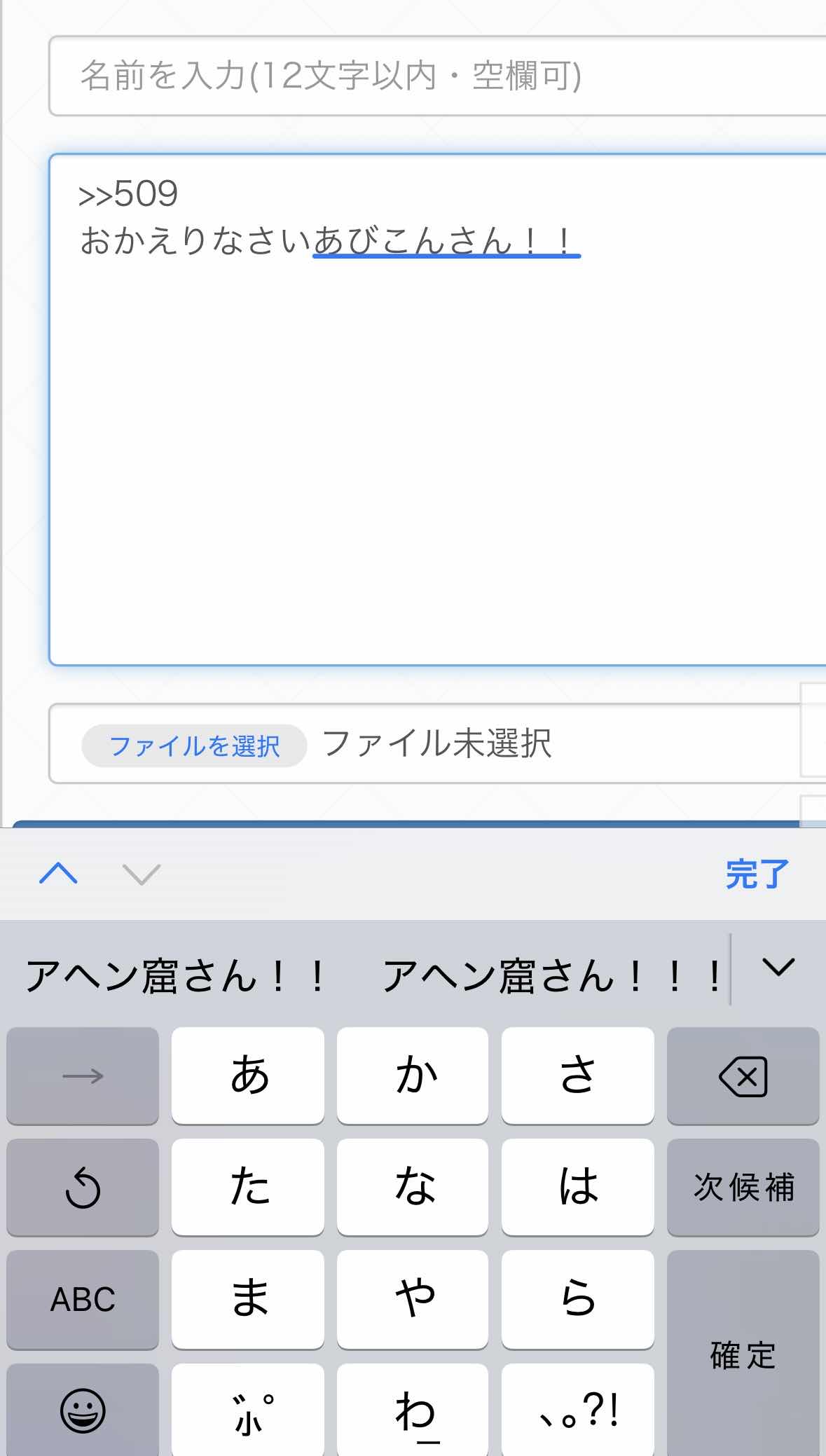Screen dimensions: 826x1456
Task: Jump to previous field with up arrow
Action: pyautogui.click(x=59, y=874)
